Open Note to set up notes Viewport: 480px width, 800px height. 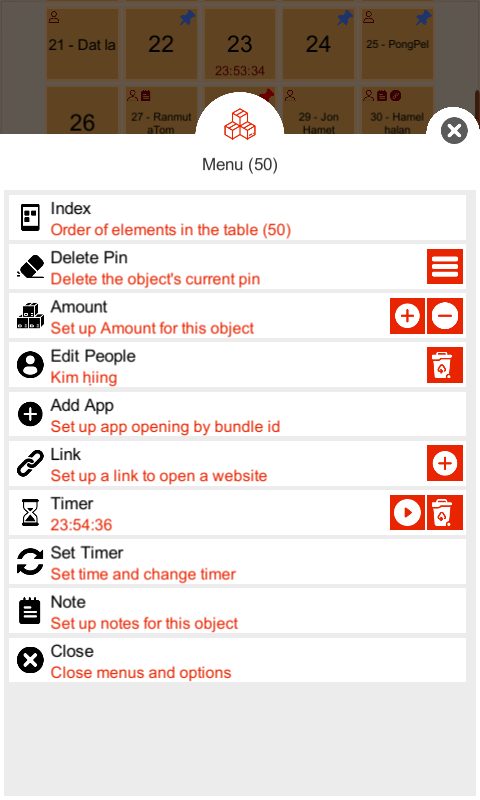coord(237,611)
